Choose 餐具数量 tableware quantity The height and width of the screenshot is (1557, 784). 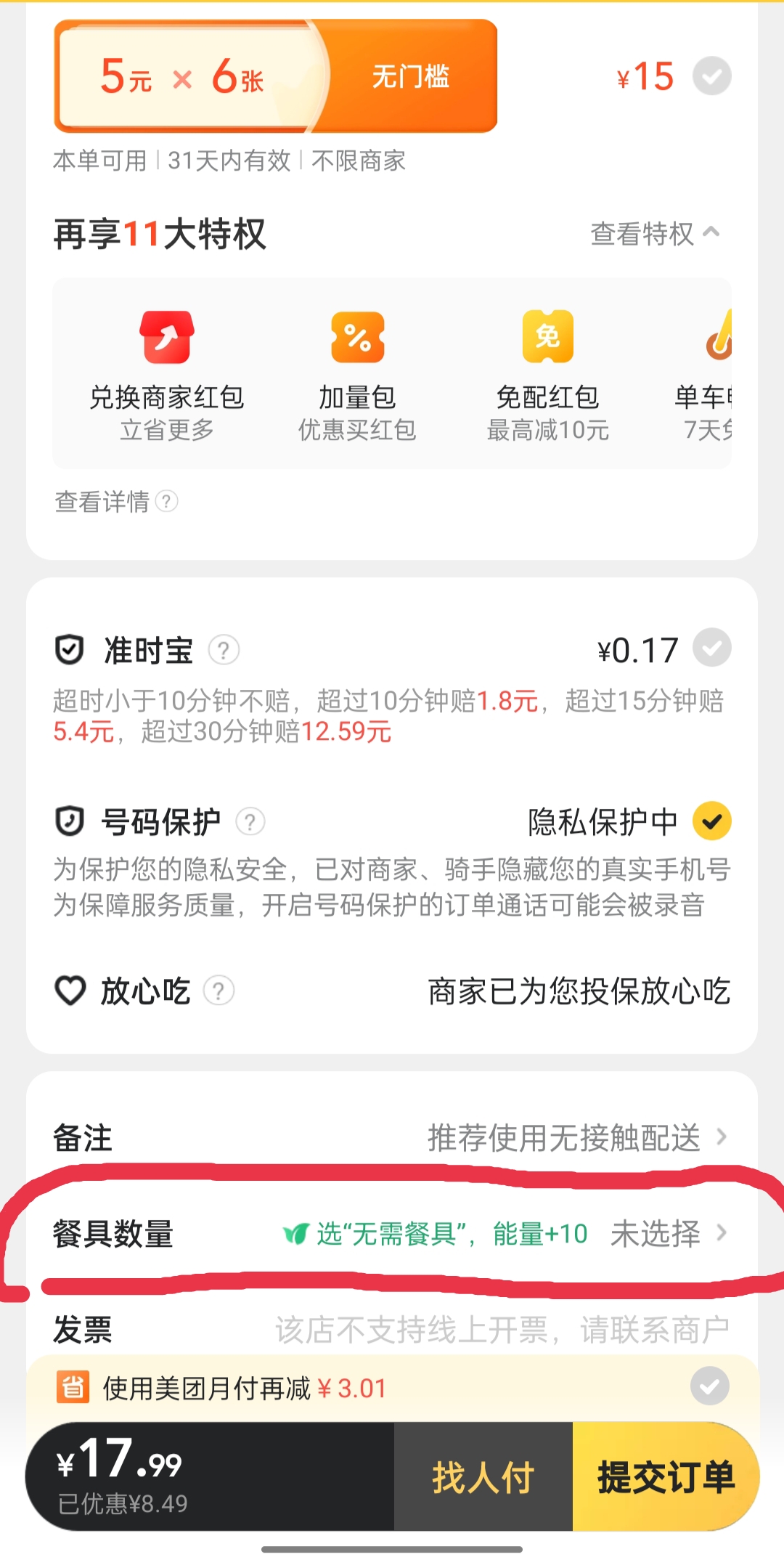(392, 1233)
